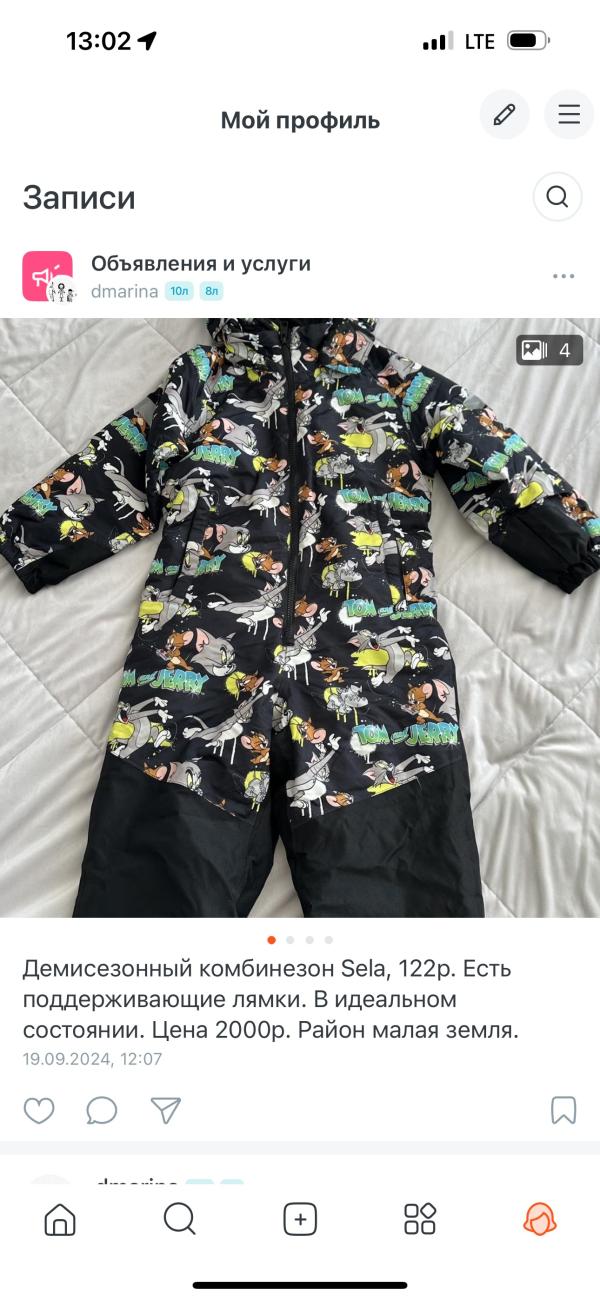
Task: Open the hamburger menu
Action: (569, 115)
